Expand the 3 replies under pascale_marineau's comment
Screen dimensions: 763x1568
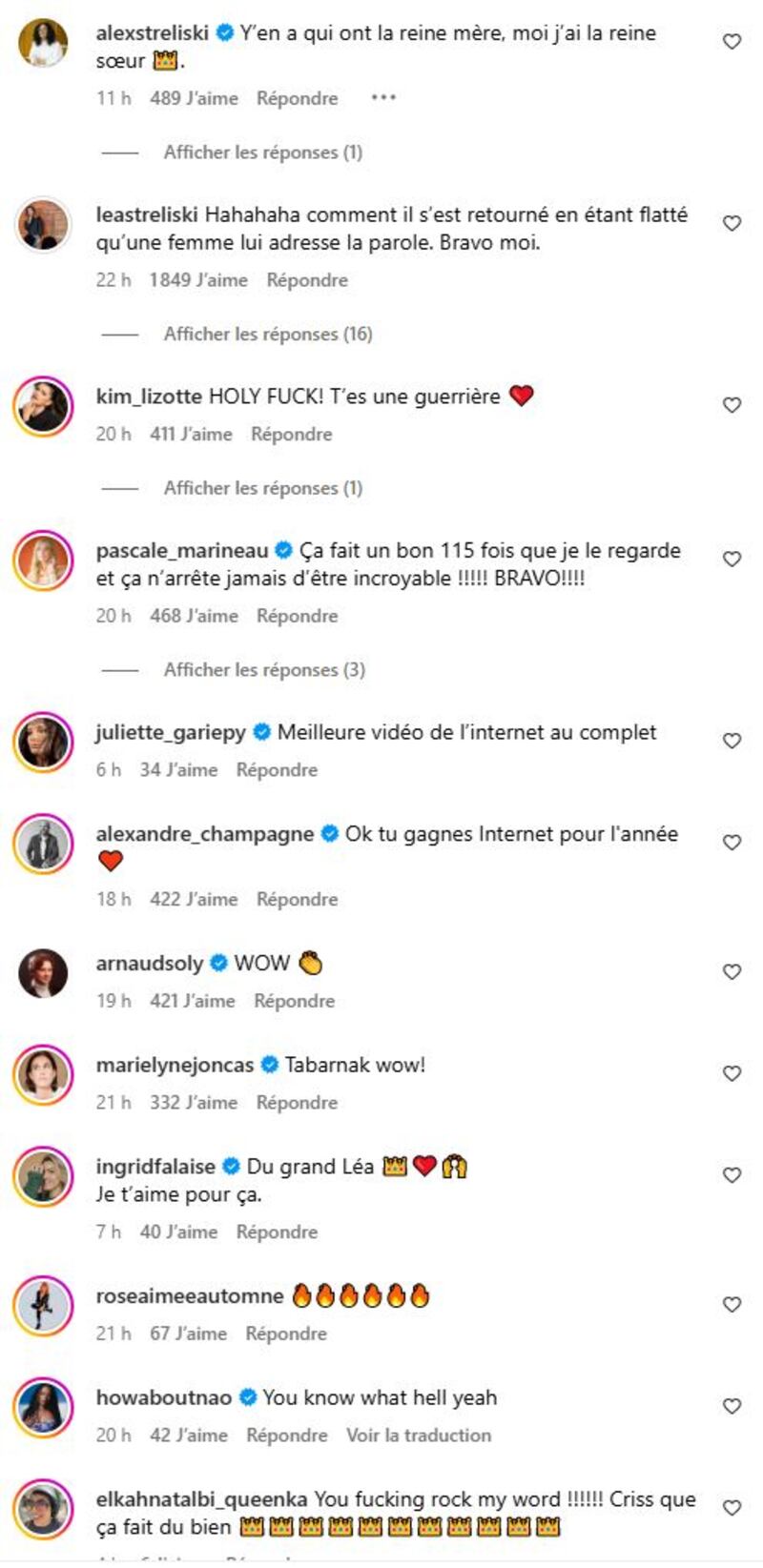coord(264,669)
